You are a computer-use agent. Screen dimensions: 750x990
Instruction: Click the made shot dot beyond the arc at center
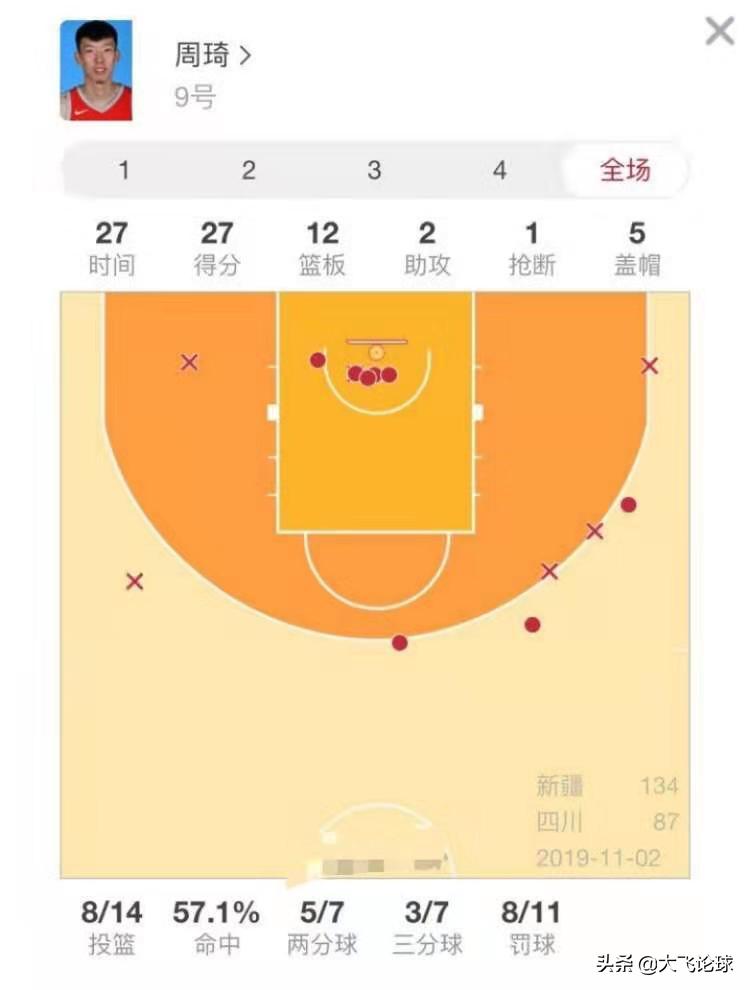(399, 643)
